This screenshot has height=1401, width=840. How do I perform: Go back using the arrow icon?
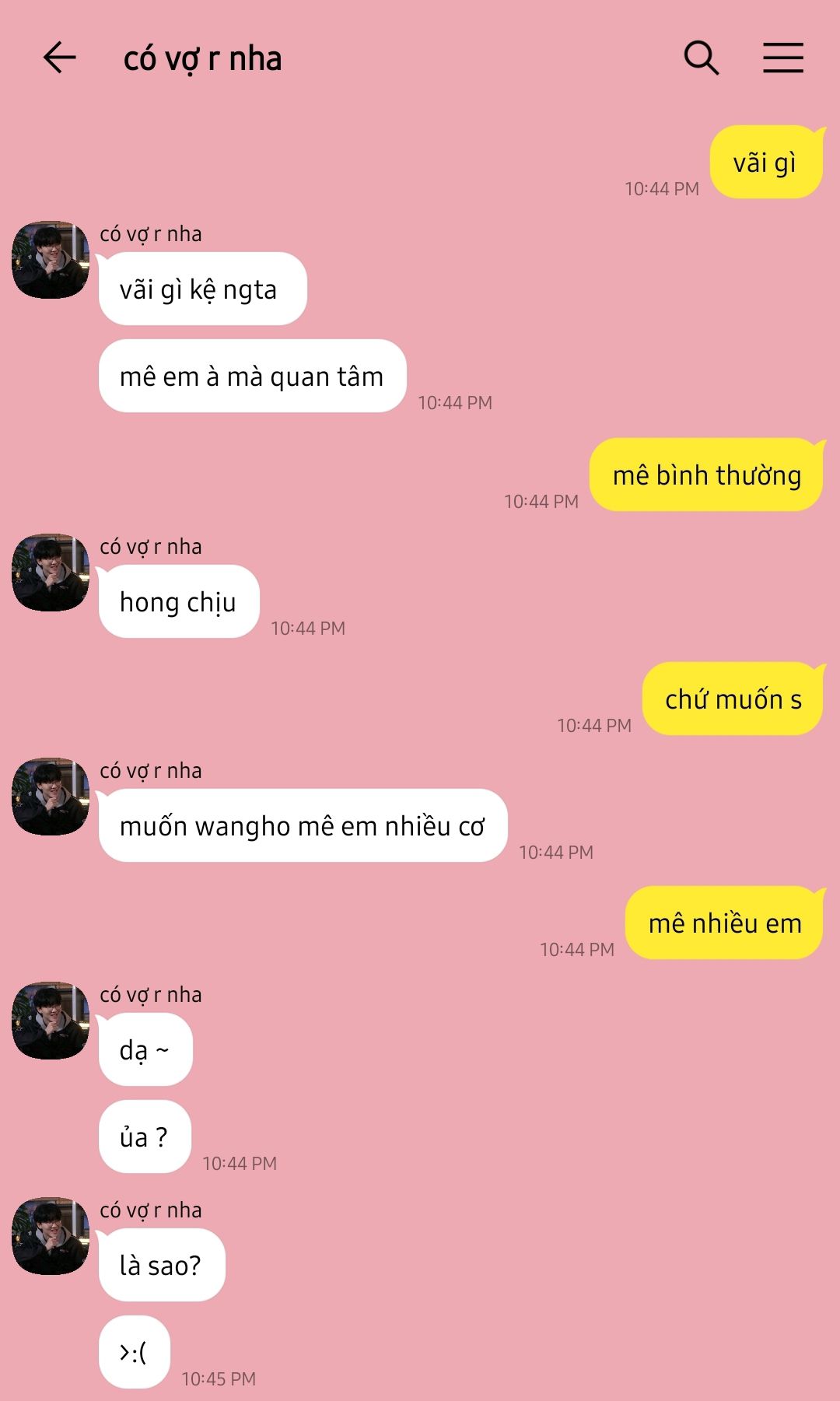click(x=59, y=58)
